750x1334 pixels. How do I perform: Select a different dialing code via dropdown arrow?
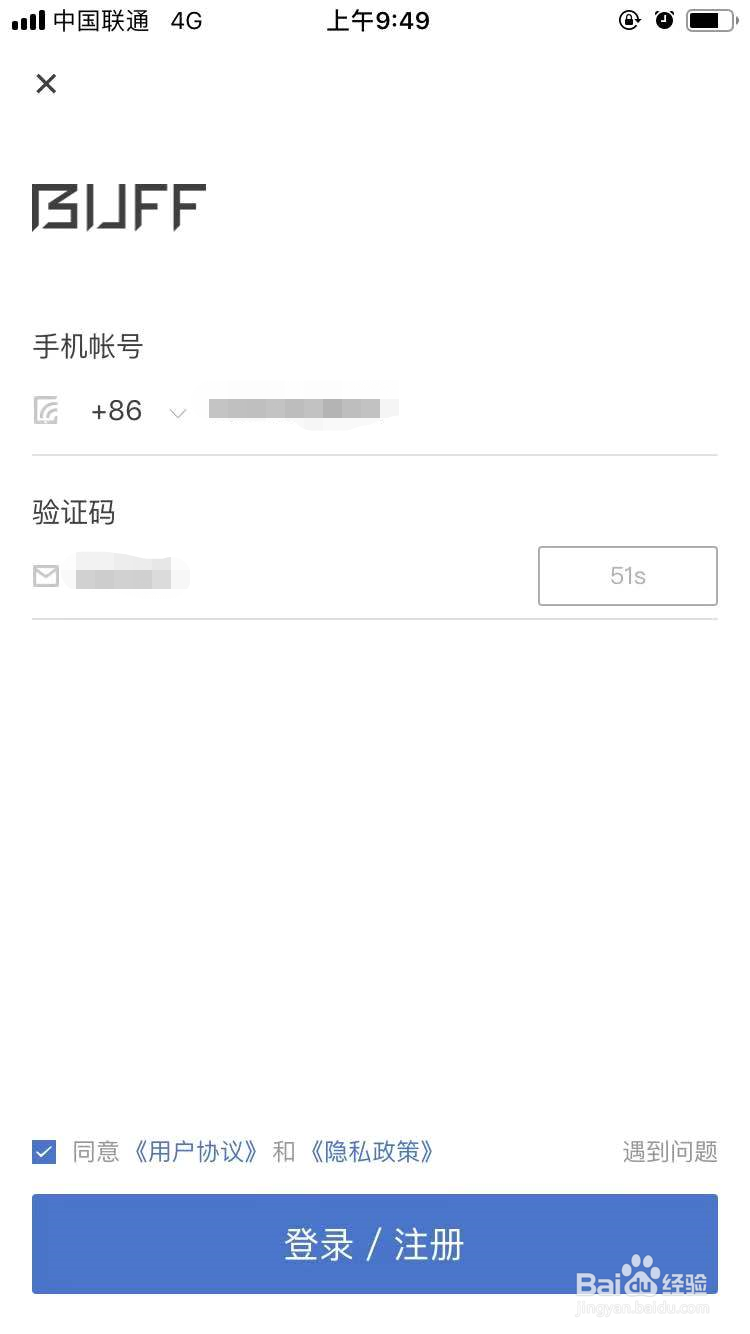tap(177, 413)
